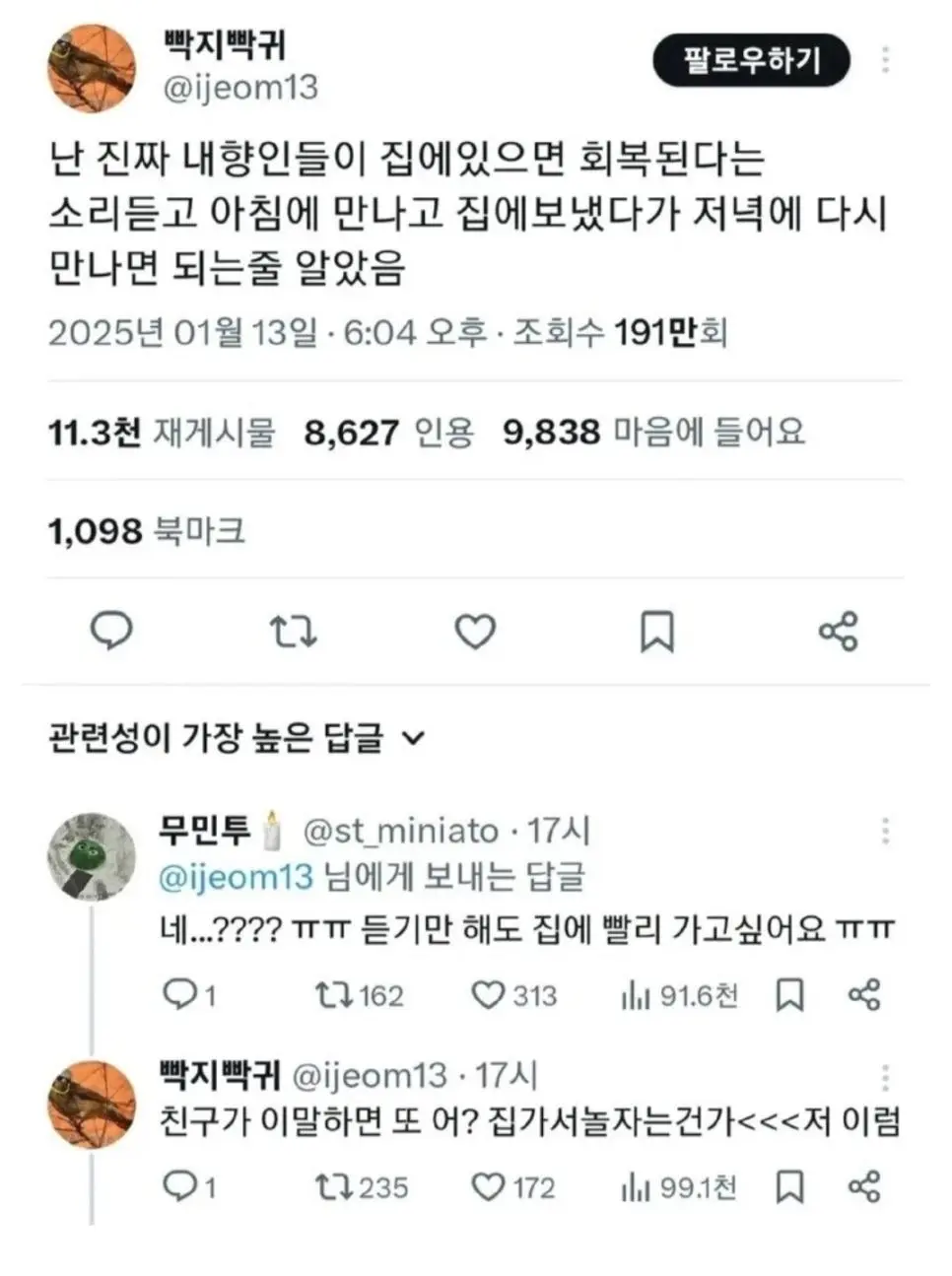
Task: View 9,838 마음에 들어요 likes list
Action: pos(653,432)
